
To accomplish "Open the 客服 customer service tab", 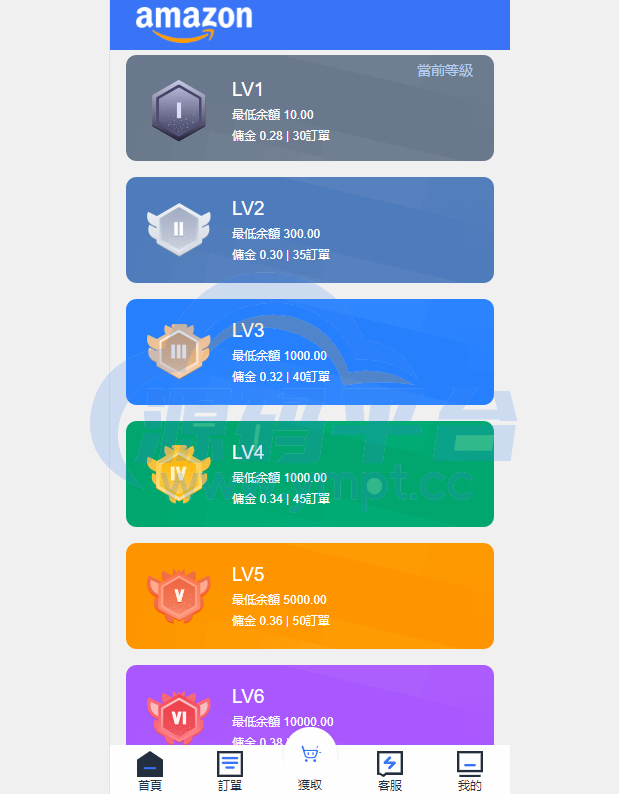I will pos(390,770).
